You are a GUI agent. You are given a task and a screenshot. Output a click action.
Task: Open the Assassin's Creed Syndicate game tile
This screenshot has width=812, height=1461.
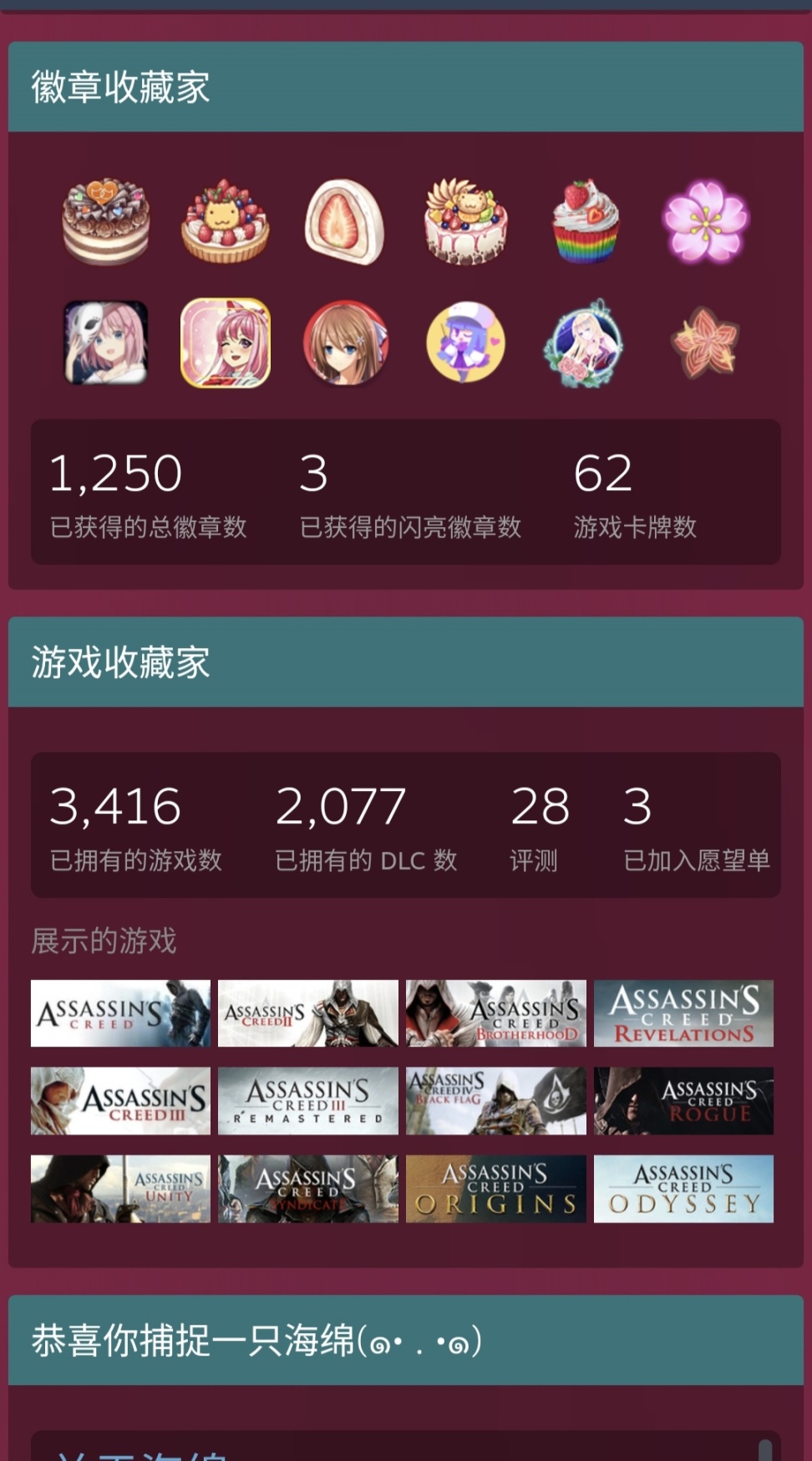(x=307, y=1189)
